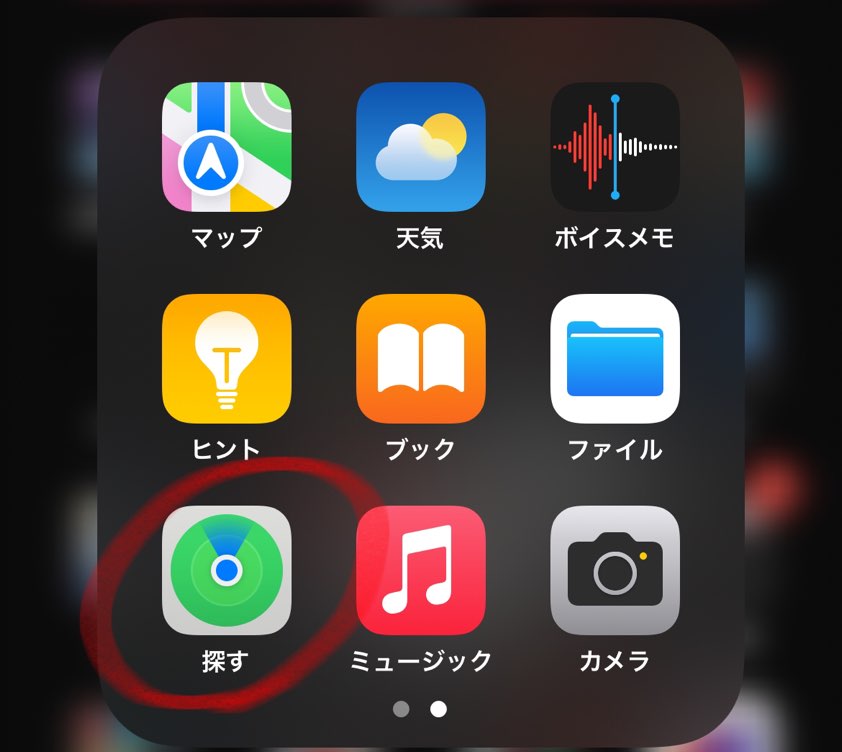Open the 探す Find My app
Viewport: 842px width, 752px height.
pos(227,570)
